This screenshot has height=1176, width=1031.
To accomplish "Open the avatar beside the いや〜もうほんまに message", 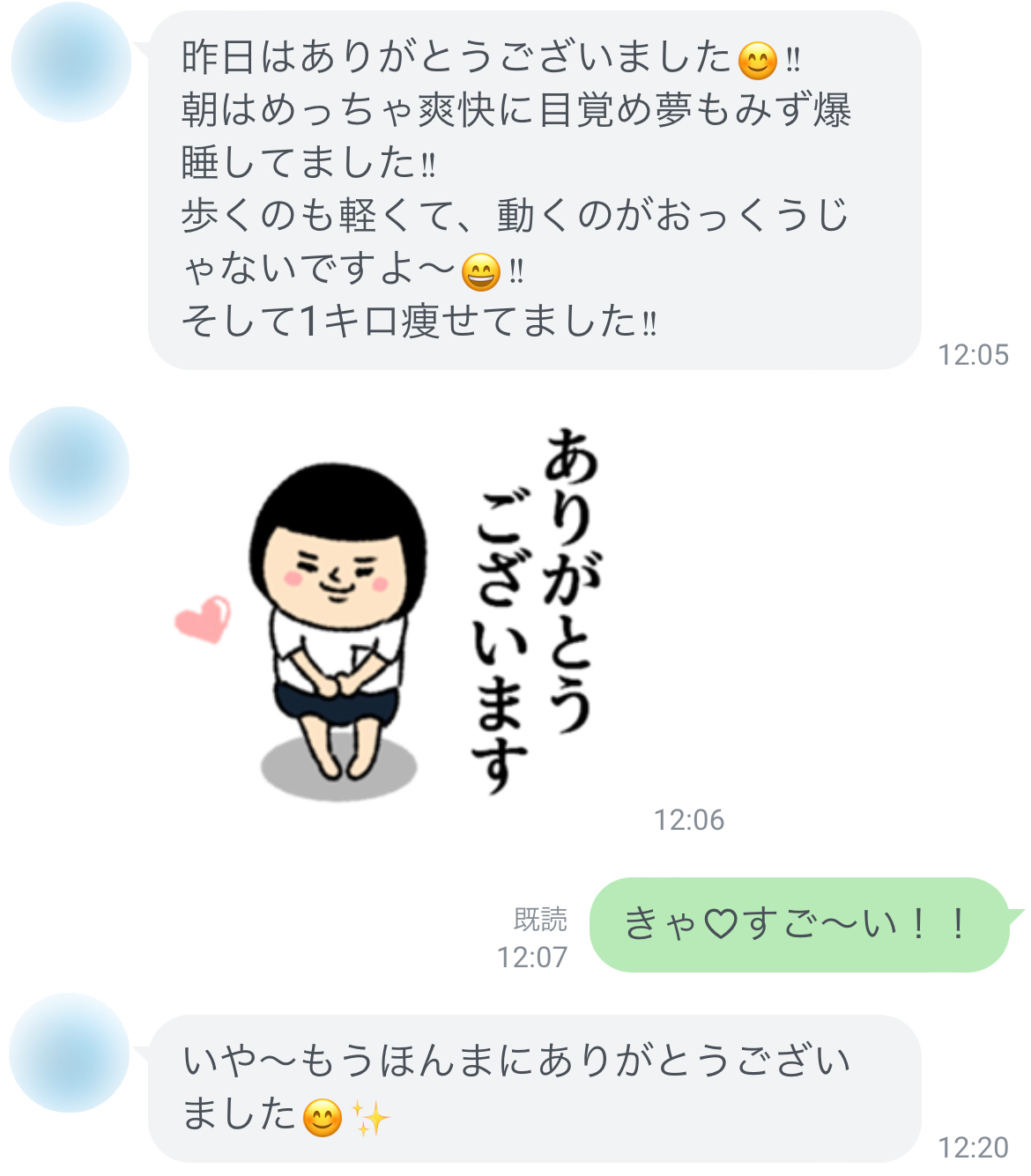I will tap(70, 1053).
